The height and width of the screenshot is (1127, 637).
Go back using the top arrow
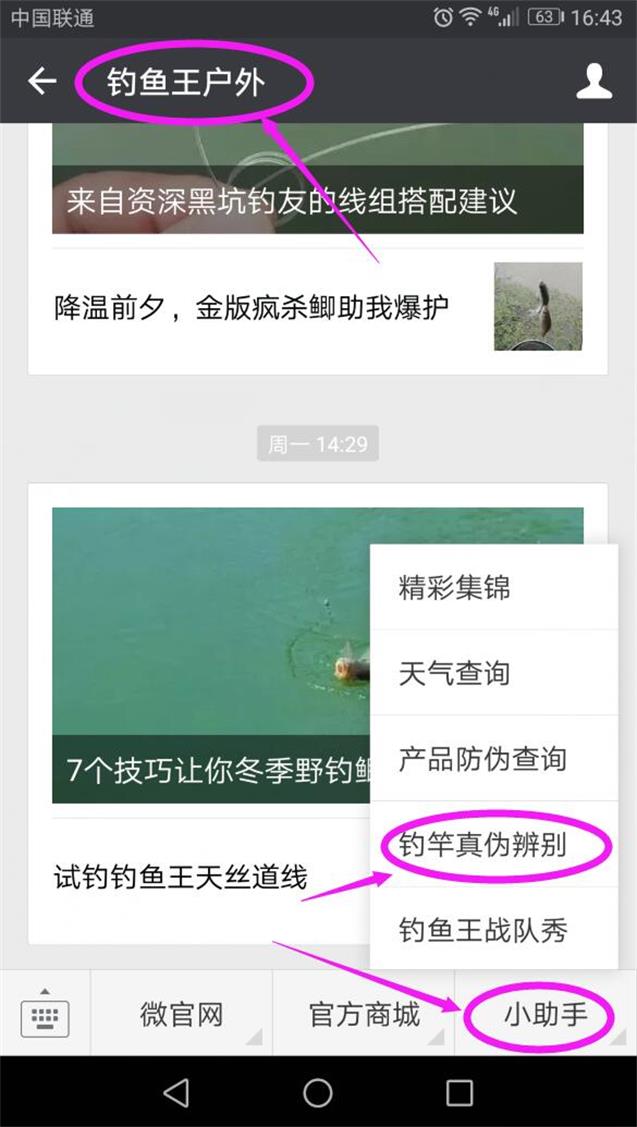pos(42,82)
